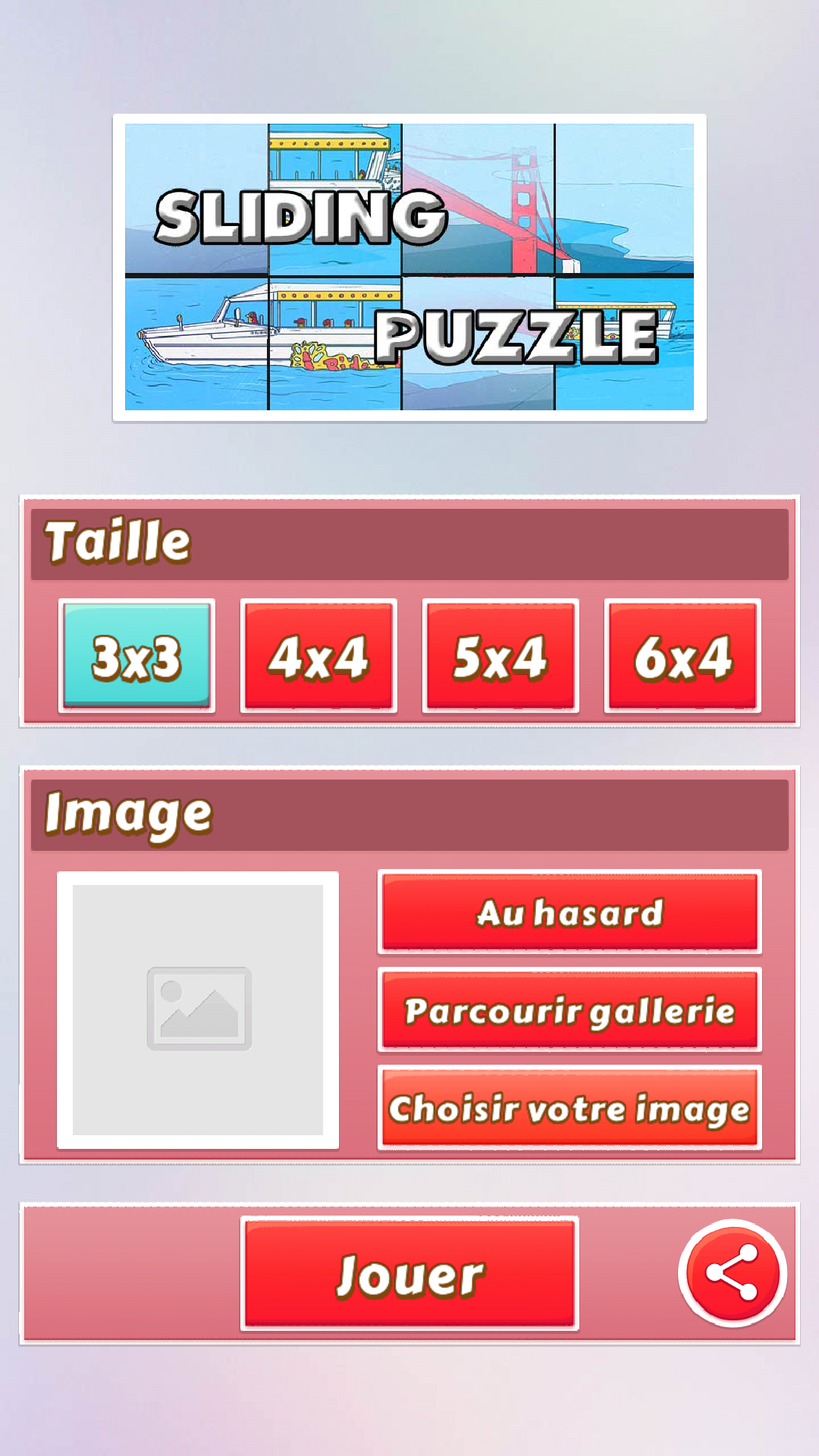Click Au hasard for a random image
This screenshot has width=819, height=1456.
[570, 913]
